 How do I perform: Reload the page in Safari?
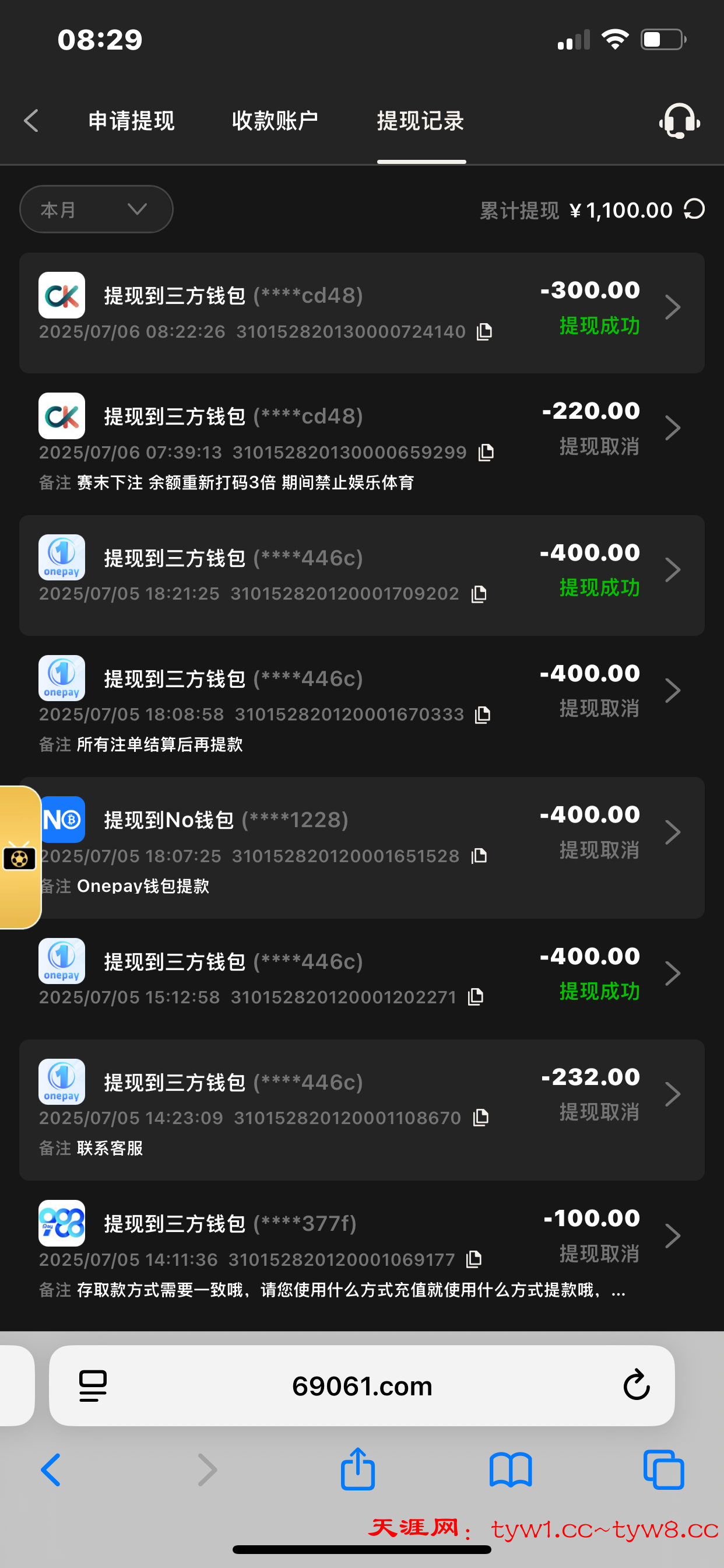[637, 1386]
